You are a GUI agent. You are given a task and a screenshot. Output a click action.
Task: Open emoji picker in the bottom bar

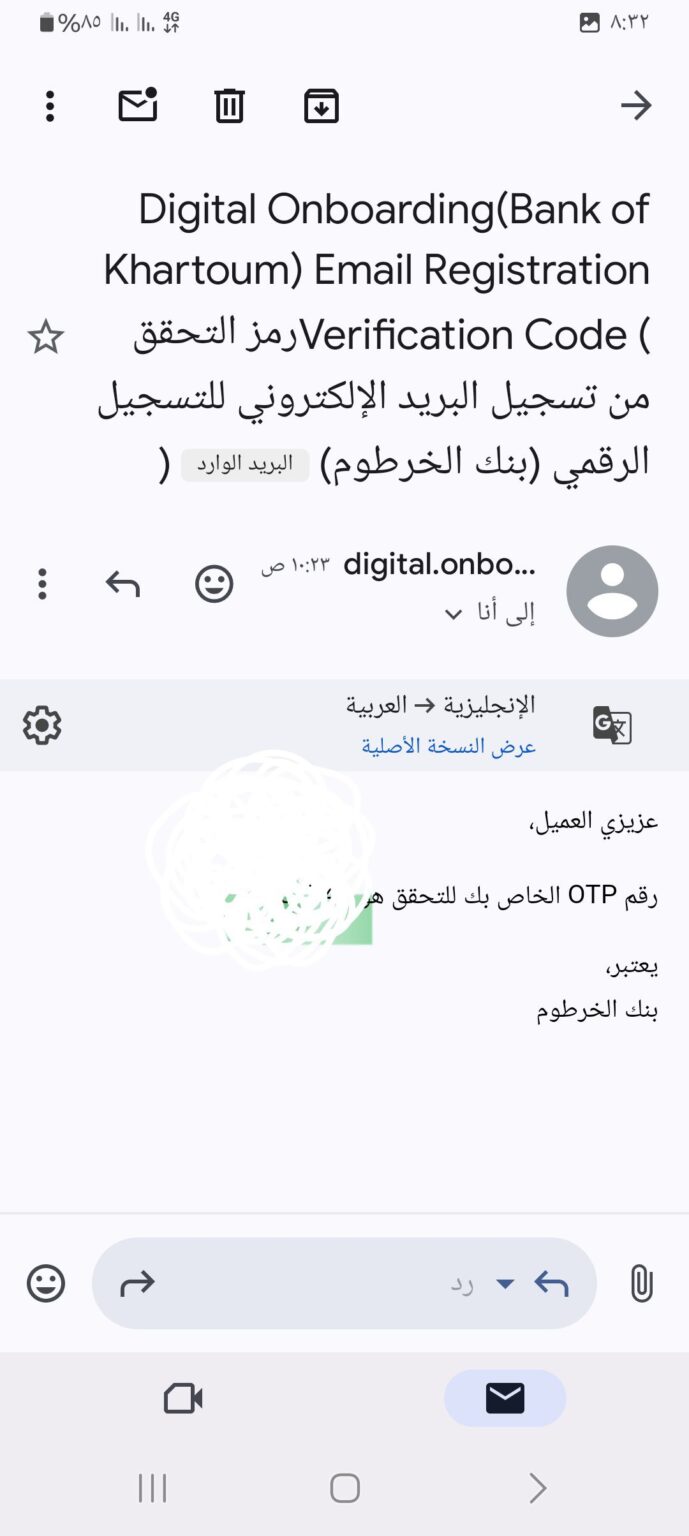tap(46, 1284)
